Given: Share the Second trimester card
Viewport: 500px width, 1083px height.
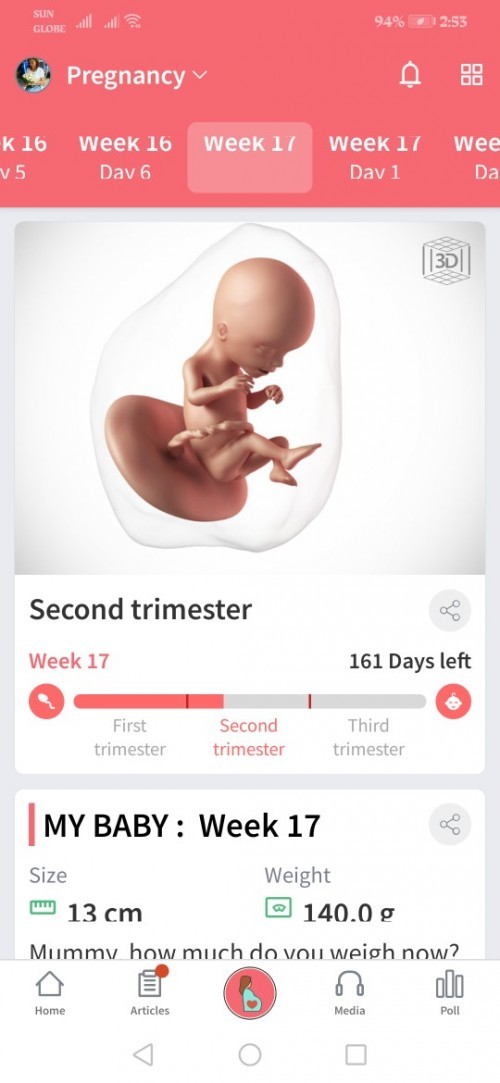Looking at the screenshot, I should (450, 611).
